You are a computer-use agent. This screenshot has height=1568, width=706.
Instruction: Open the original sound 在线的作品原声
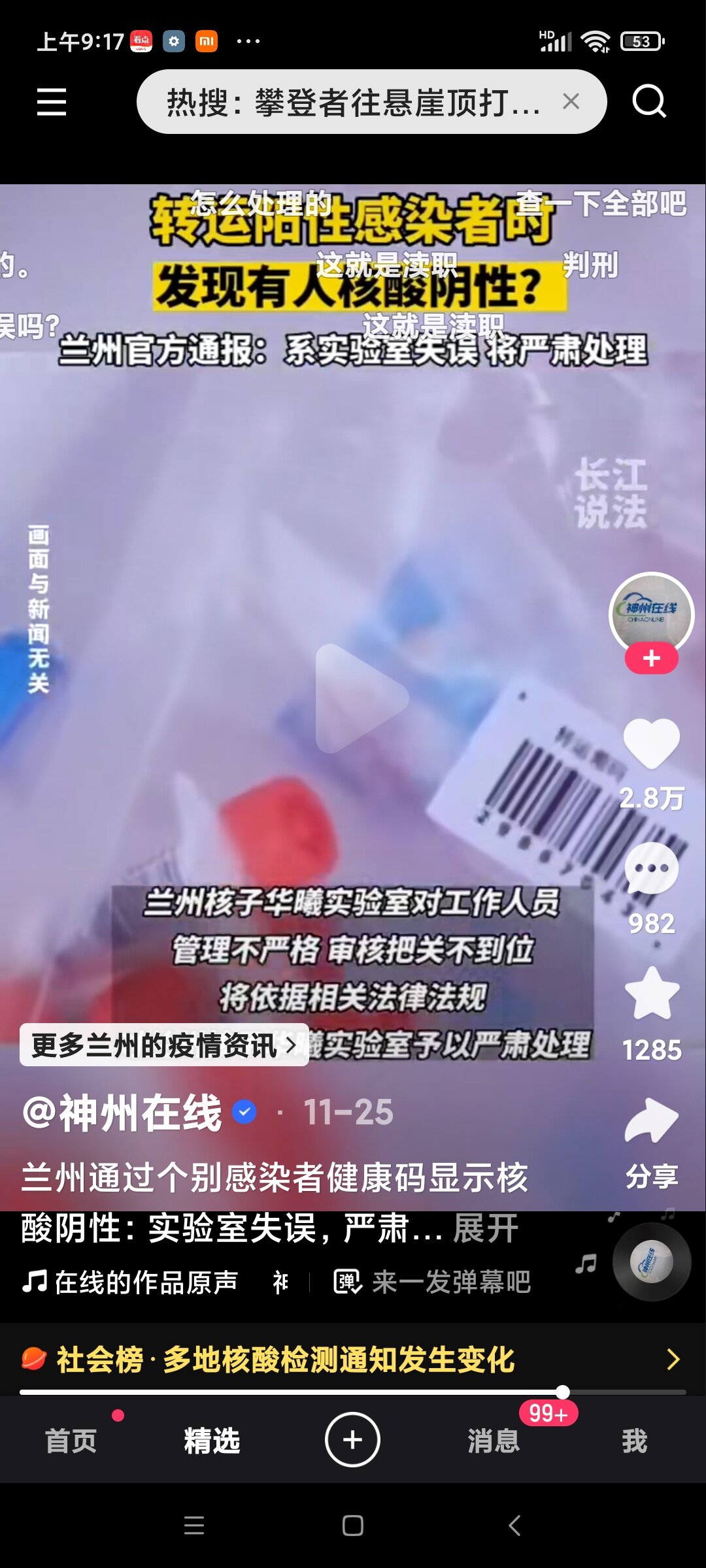click(x=129, y=1282)
